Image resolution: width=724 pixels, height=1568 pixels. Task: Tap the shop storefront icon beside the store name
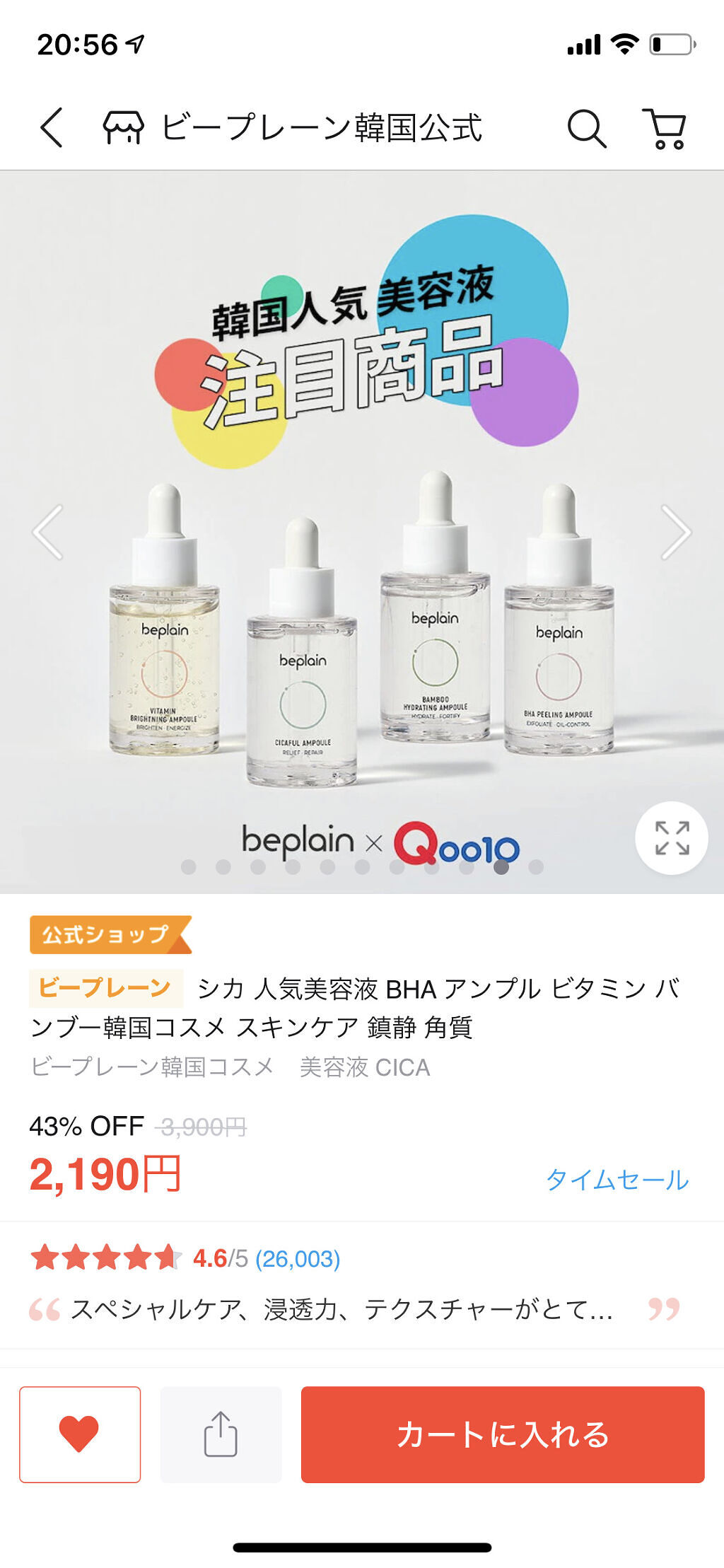[x=124, y=127]
